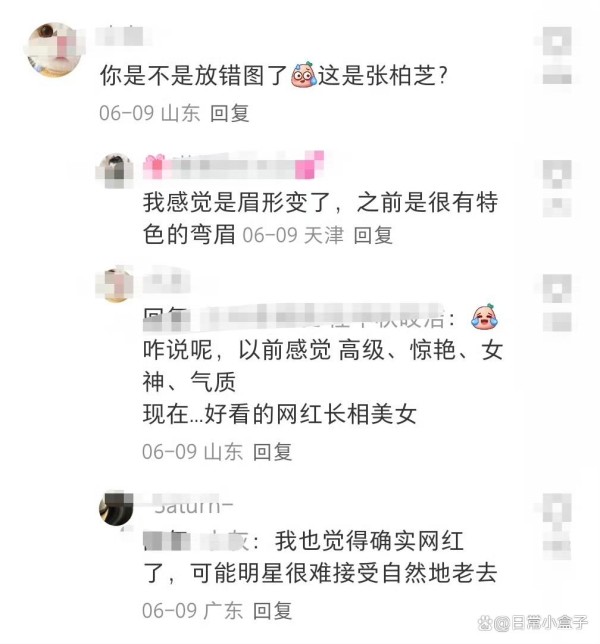Image resolution: width=600 pixels, height=644 pixels.
Task: Open the first commenter's avatar profile
Action: (x=50, y=51)
